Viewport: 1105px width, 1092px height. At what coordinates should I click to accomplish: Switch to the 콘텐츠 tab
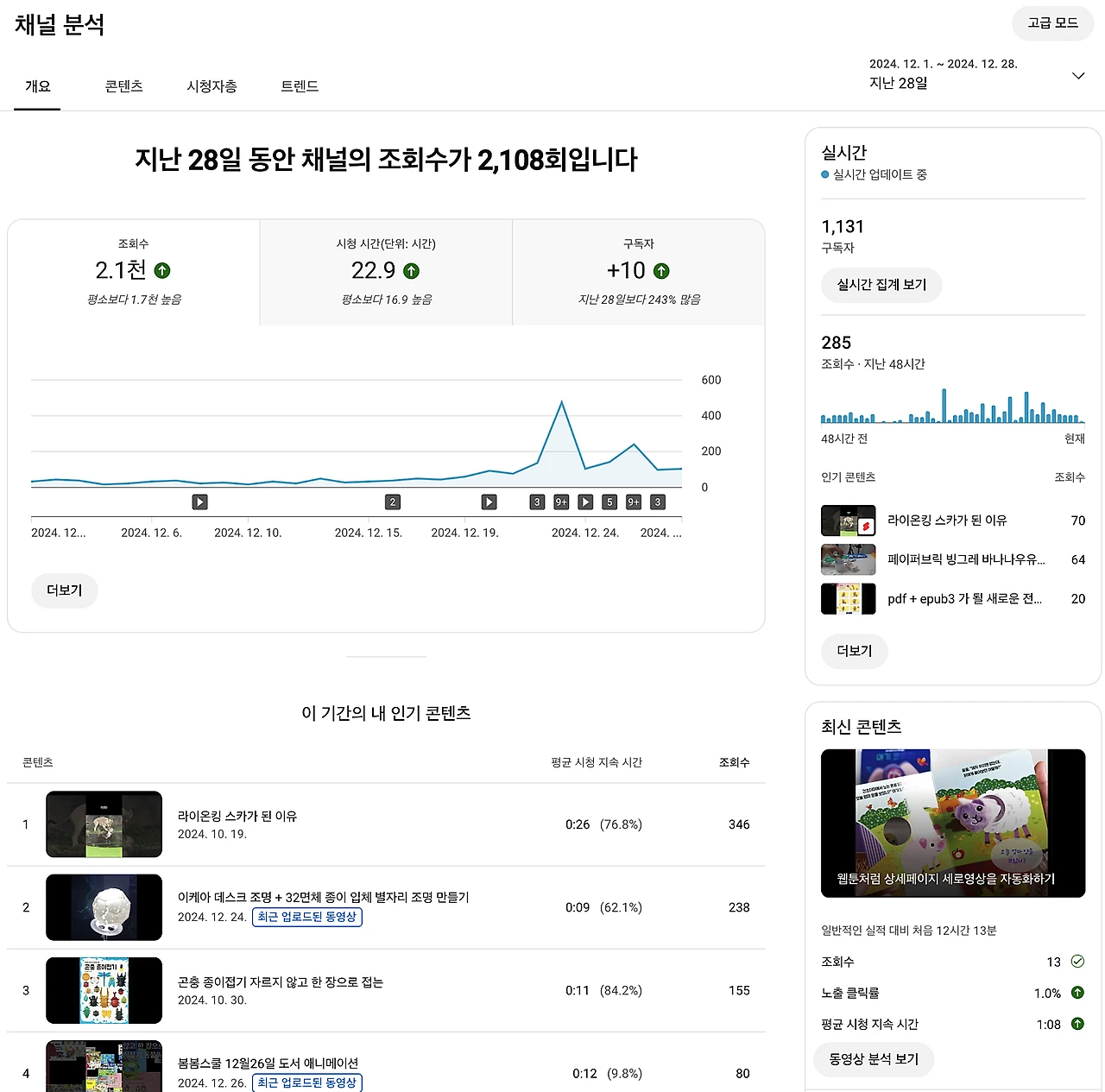click(123, 86)
